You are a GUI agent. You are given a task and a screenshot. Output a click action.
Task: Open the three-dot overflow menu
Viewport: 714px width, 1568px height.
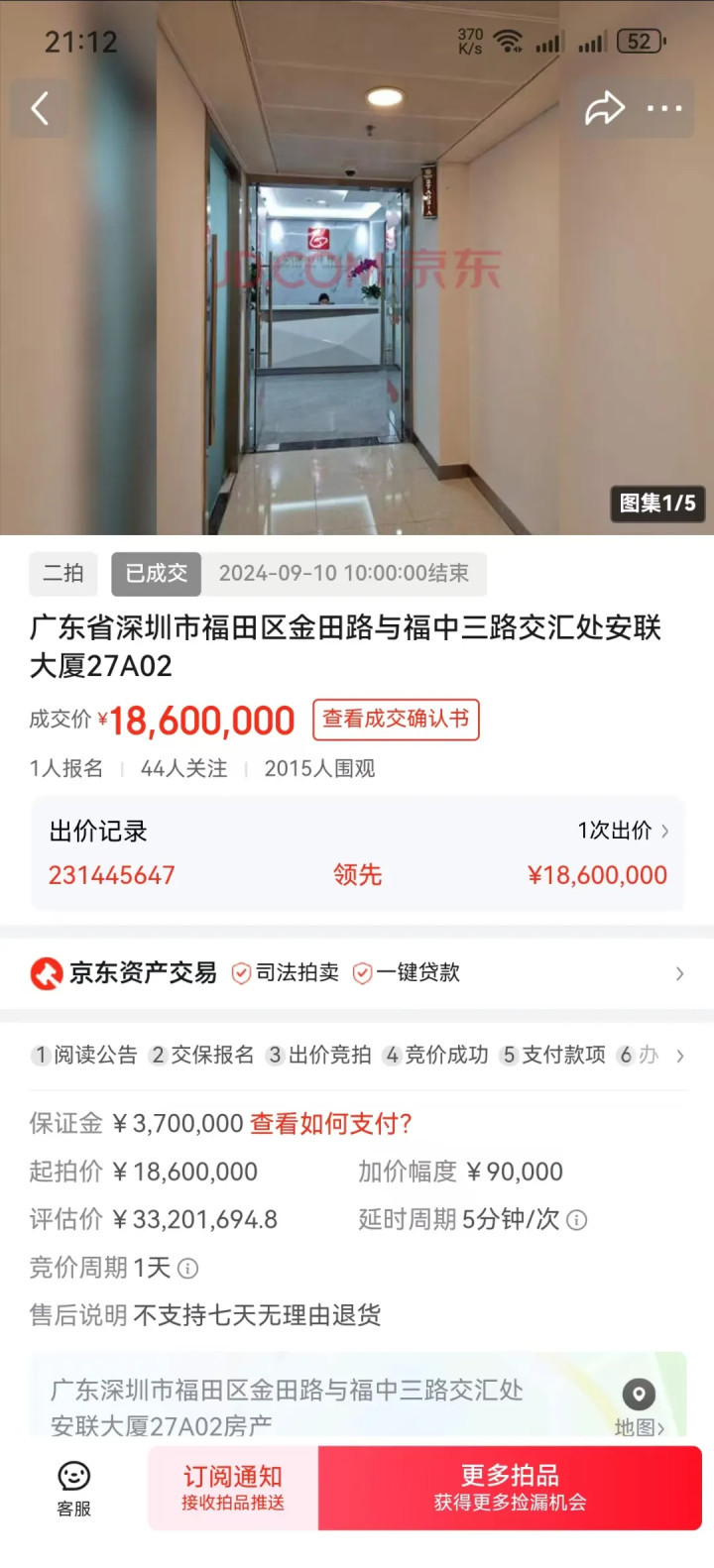663,108
